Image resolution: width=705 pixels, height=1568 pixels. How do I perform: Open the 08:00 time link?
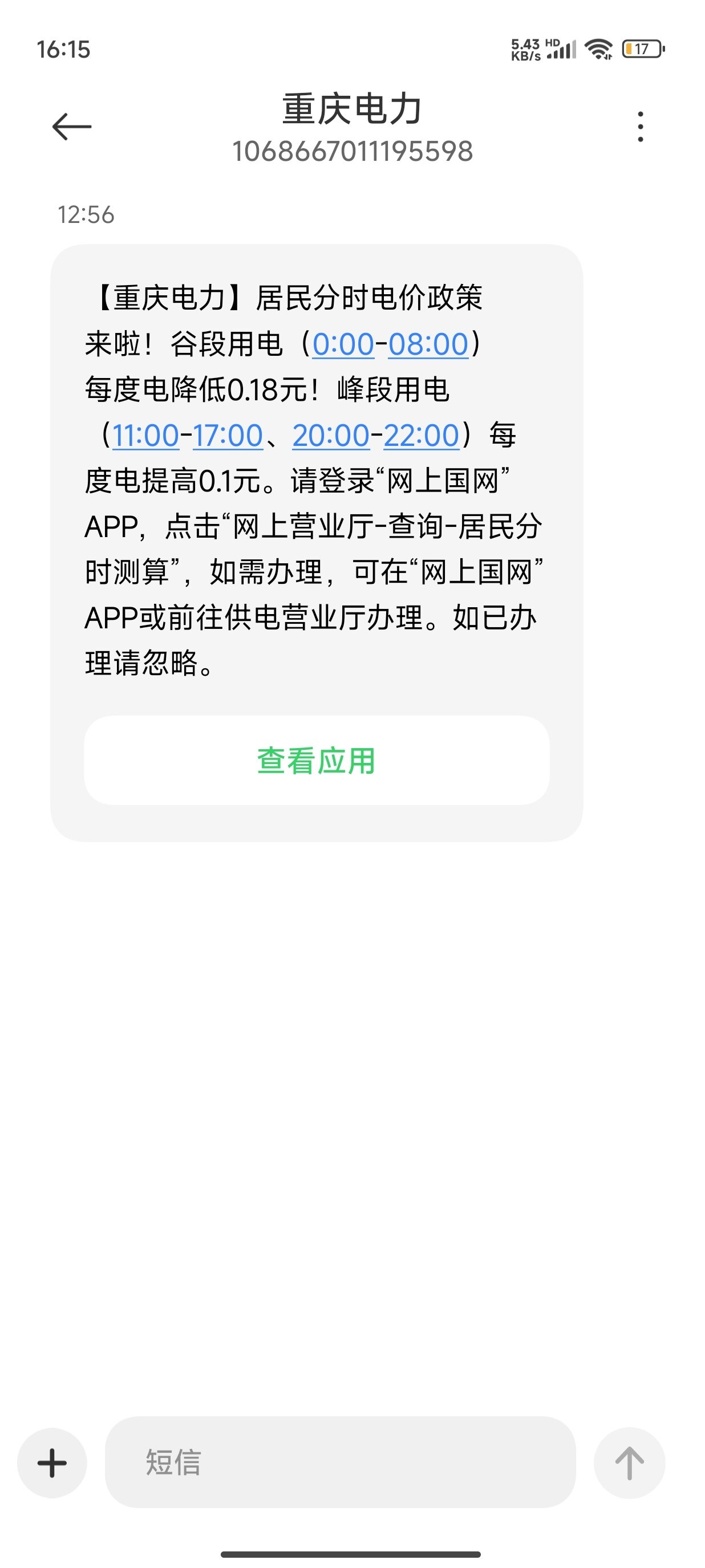[x=428, y=344]
